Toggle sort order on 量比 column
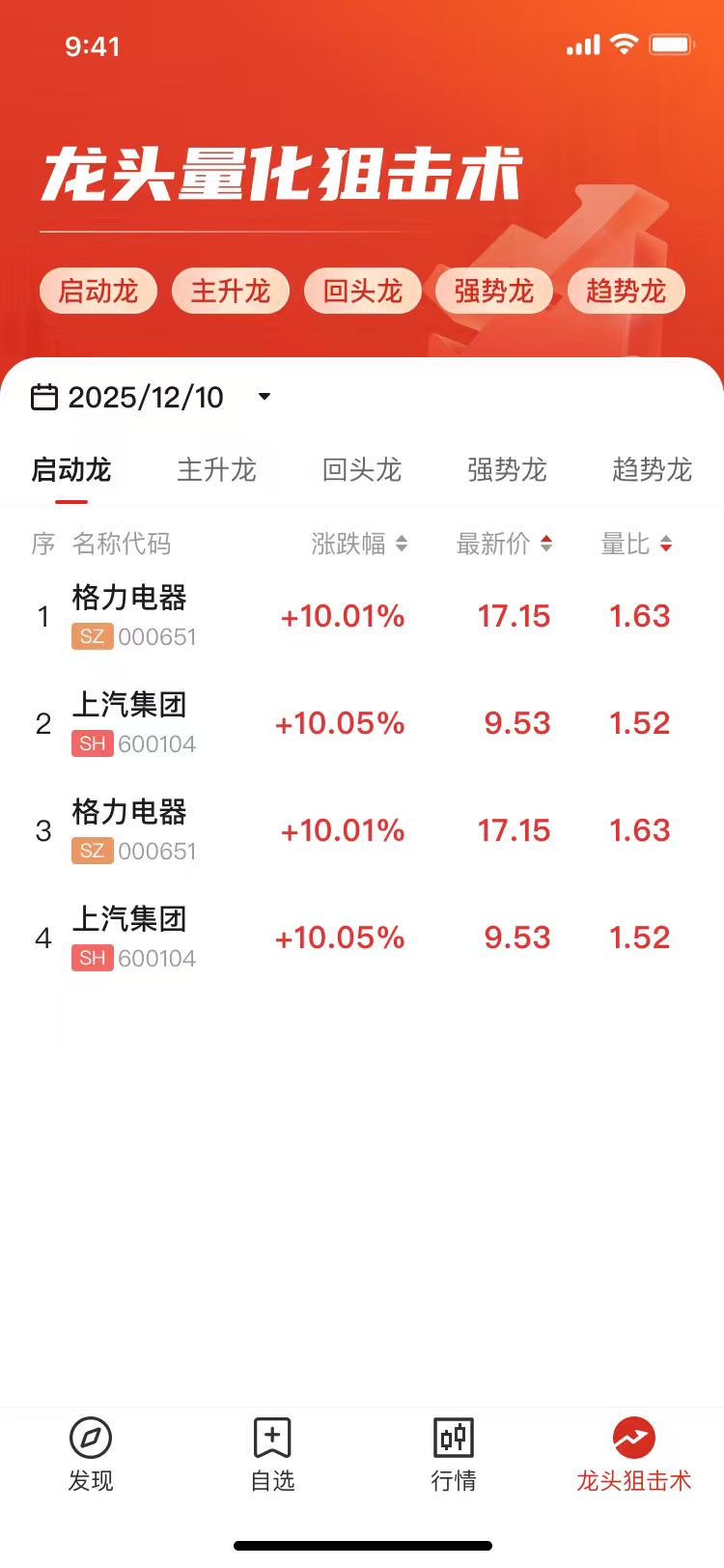Image resolution: width=724 pixels, height=1568 pixels. [x=637, y=544]
